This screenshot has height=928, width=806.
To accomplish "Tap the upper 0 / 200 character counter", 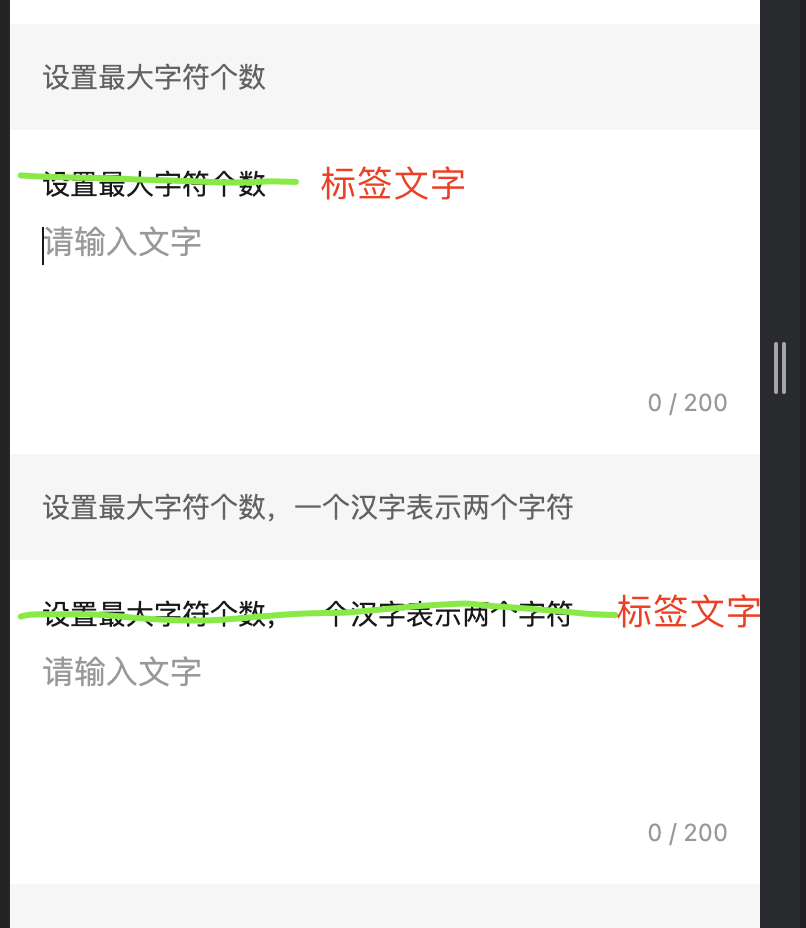I will pyautogui.click(x=688, y=402).
